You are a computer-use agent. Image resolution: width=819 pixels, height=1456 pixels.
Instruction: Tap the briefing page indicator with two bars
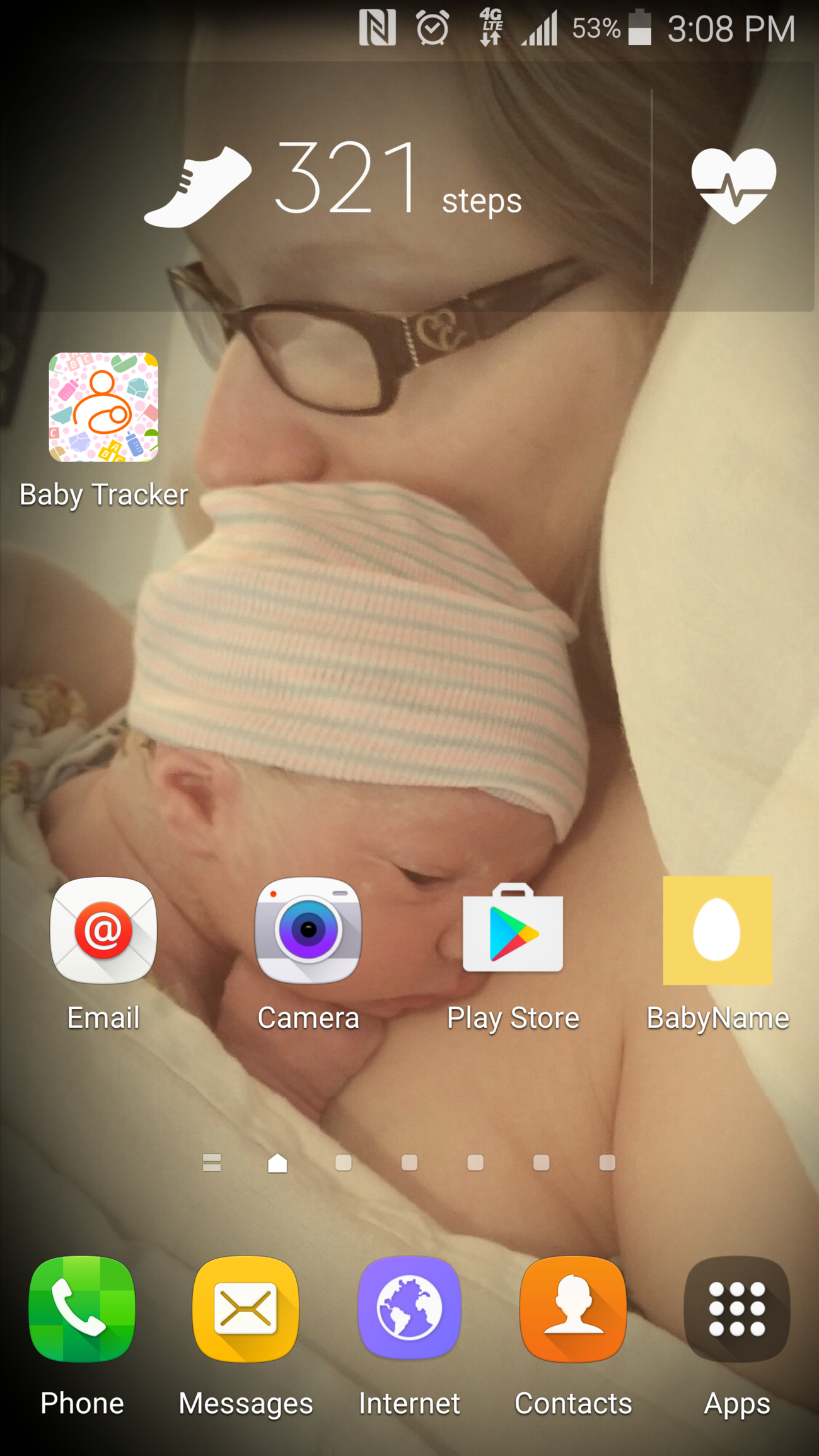click(x=212, y=1162)
